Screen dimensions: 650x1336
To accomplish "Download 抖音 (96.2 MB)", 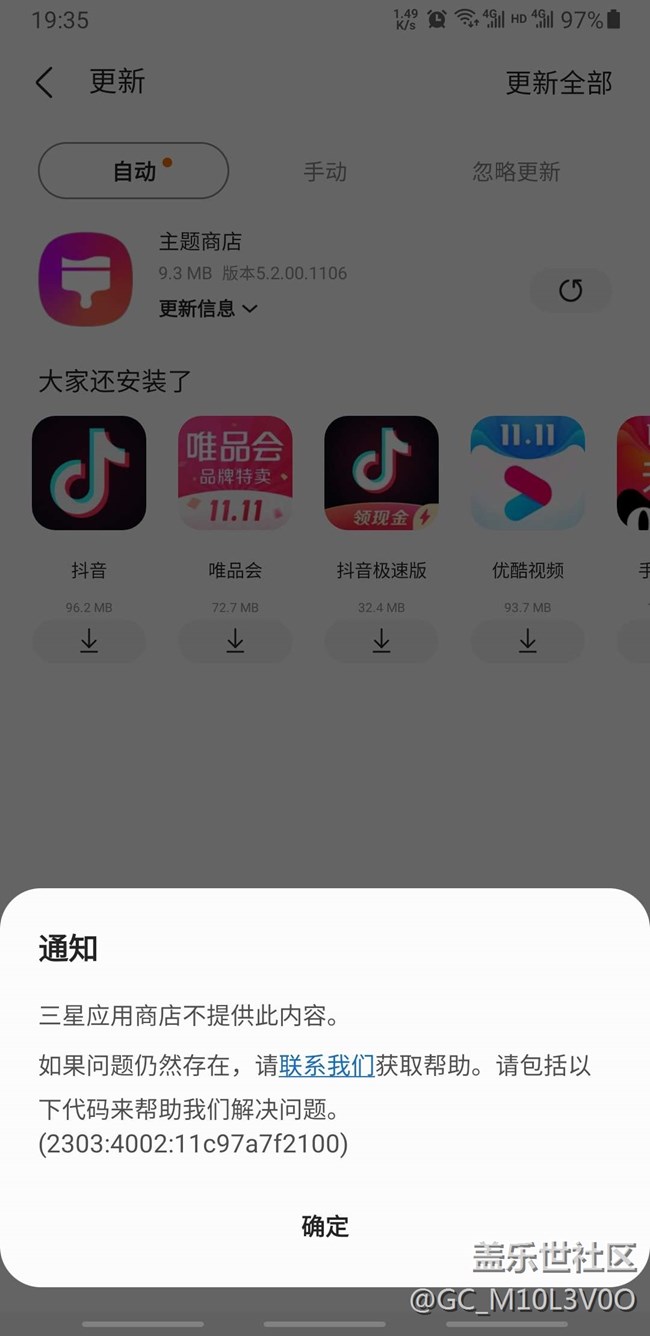I will coord(89,641).
